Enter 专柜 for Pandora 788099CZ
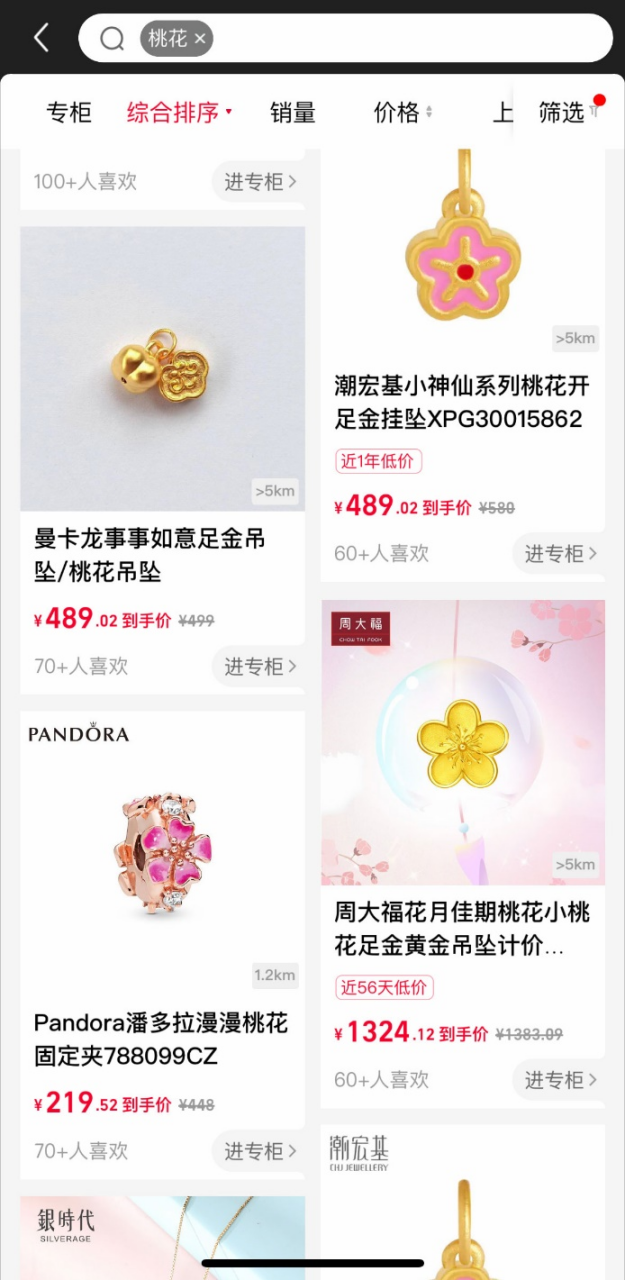Viewport: 625px width, 1280px height. coord(259,1151)
